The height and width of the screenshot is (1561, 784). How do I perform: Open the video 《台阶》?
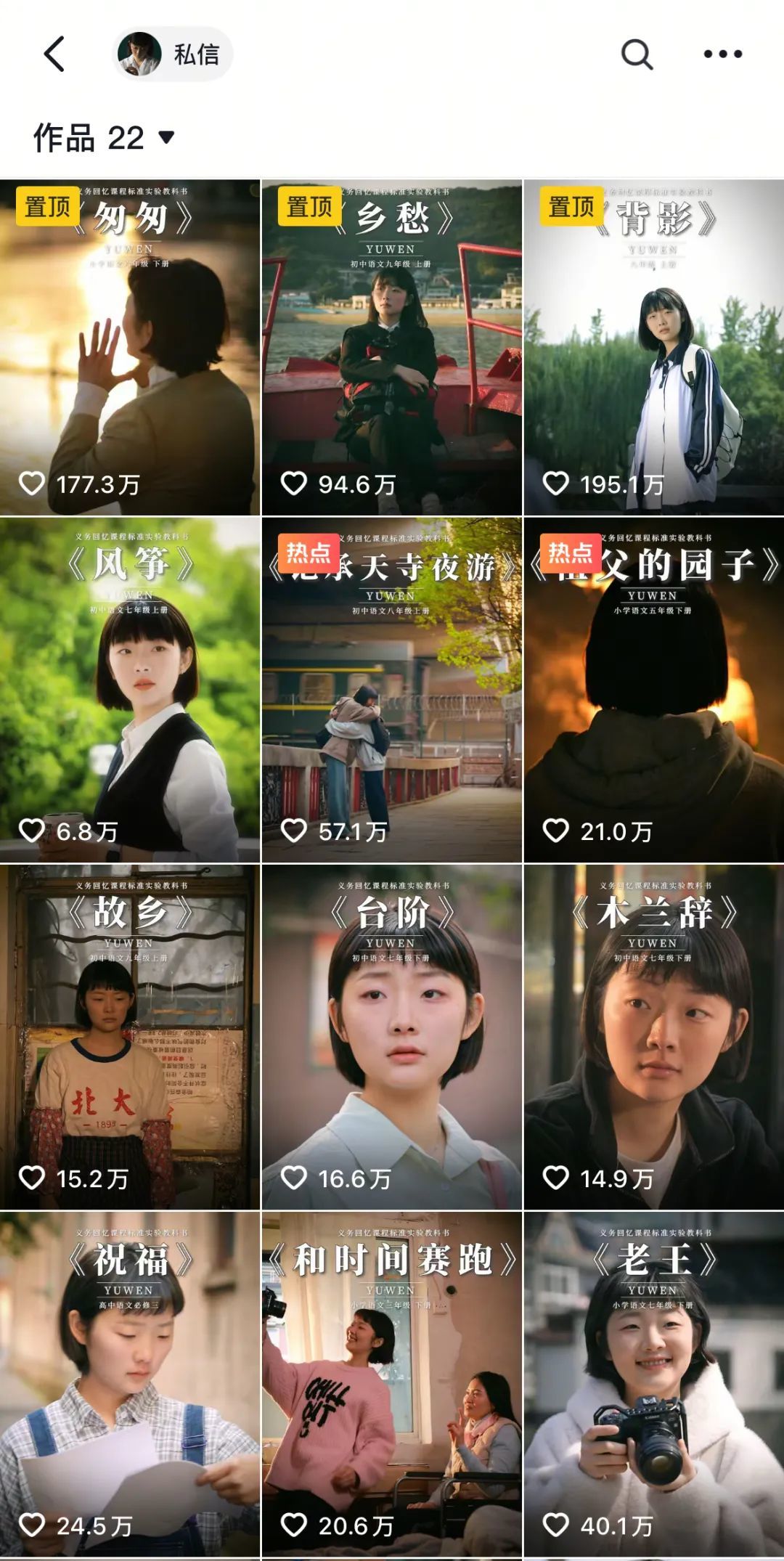pos(392,1038)
